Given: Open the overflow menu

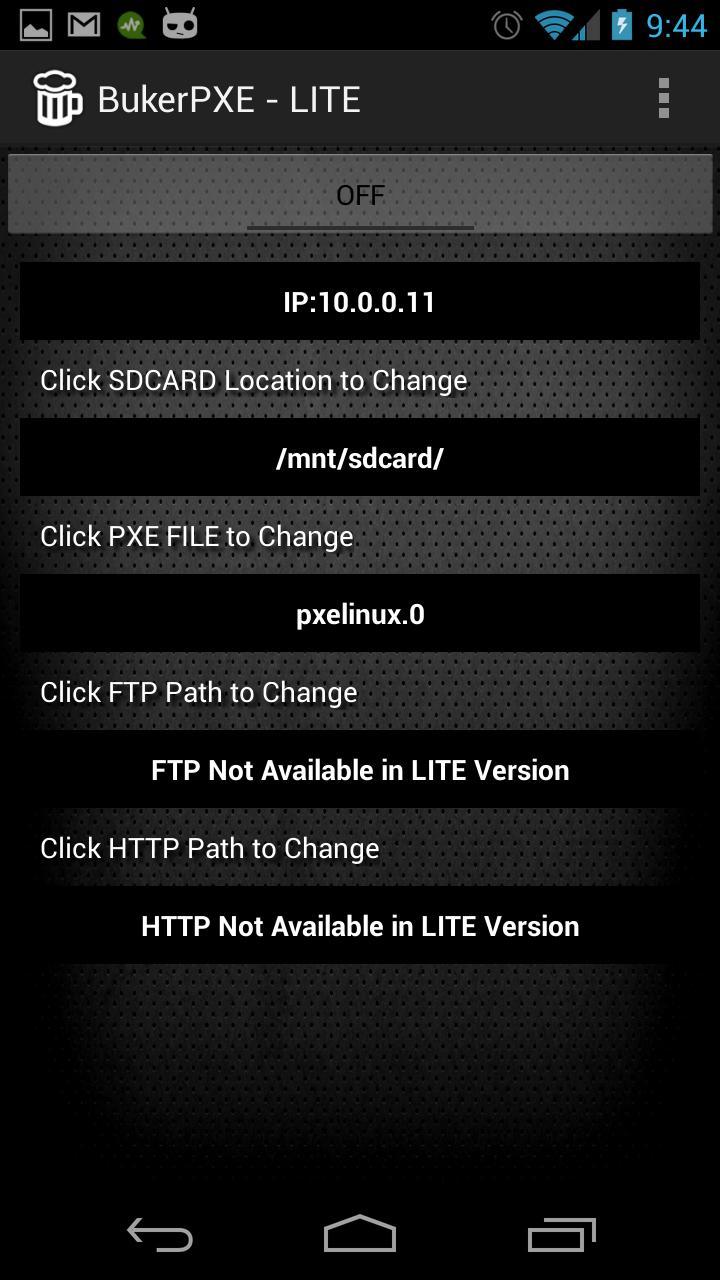Looking at the screenshot, I should [x=663, y=99].
